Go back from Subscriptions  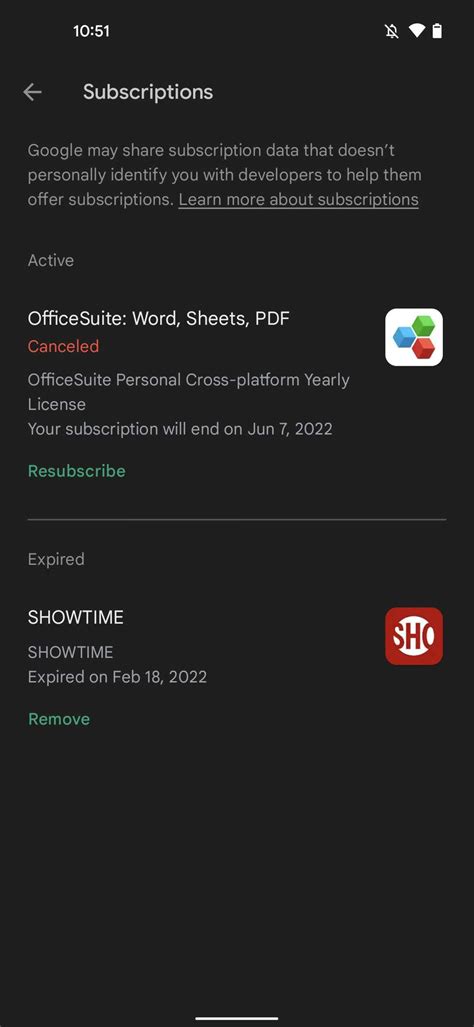click(x=32, y=92)
